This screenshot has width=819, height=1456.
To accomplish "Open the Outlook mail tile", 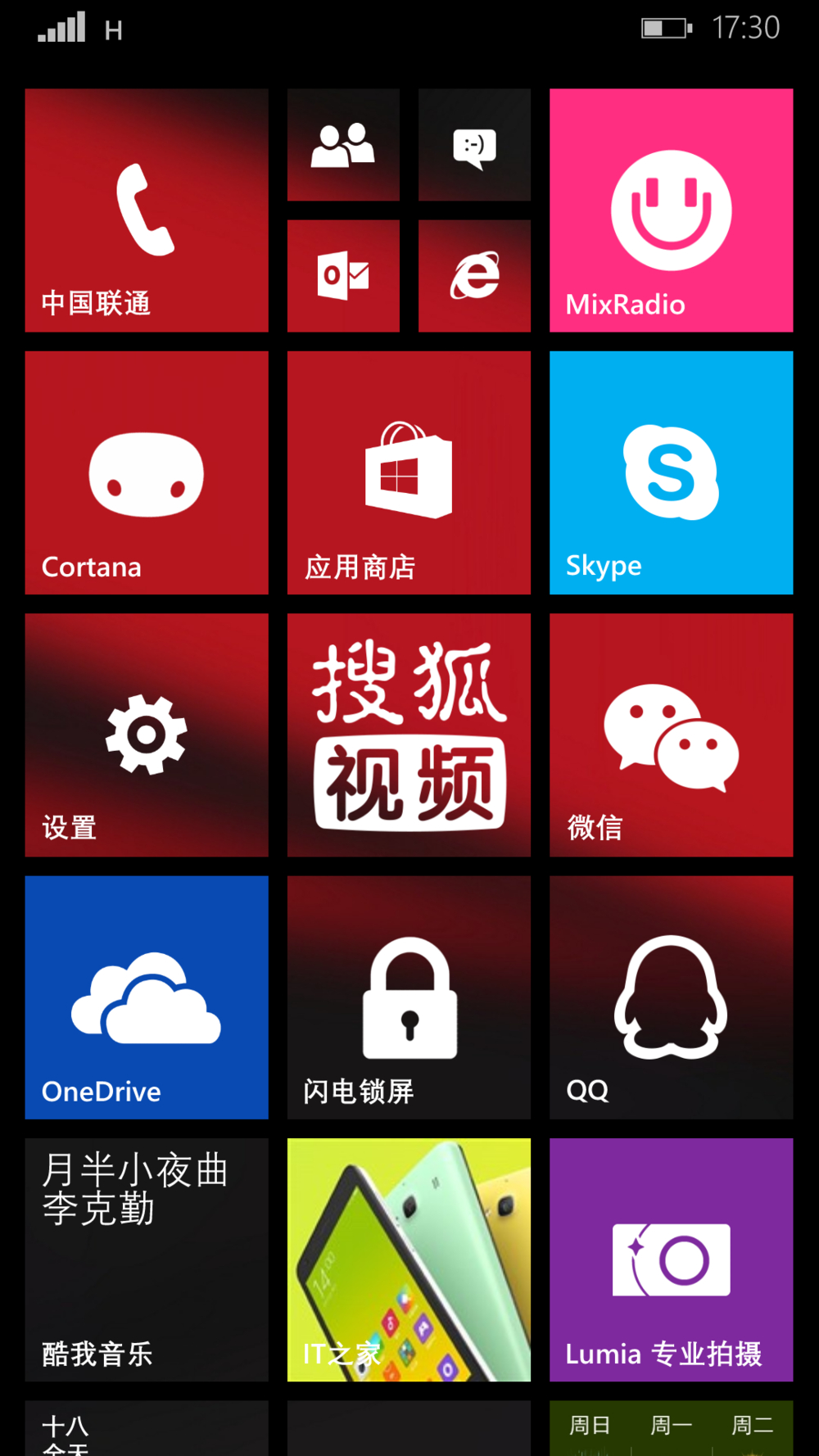I will [x=343, y=276].
